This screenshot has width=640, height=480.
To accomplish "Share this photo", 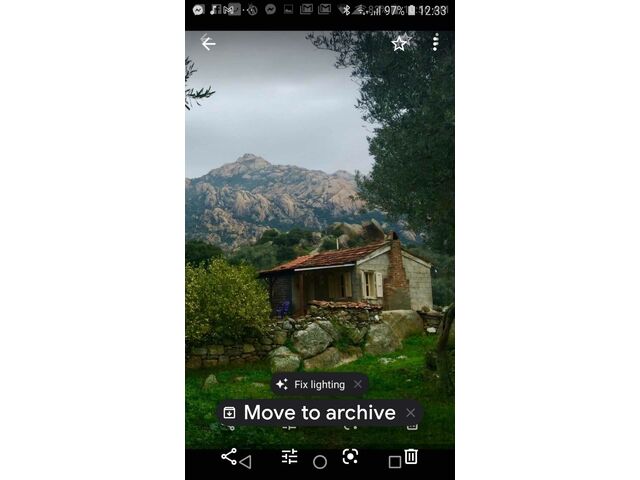I will click(229, 456).
